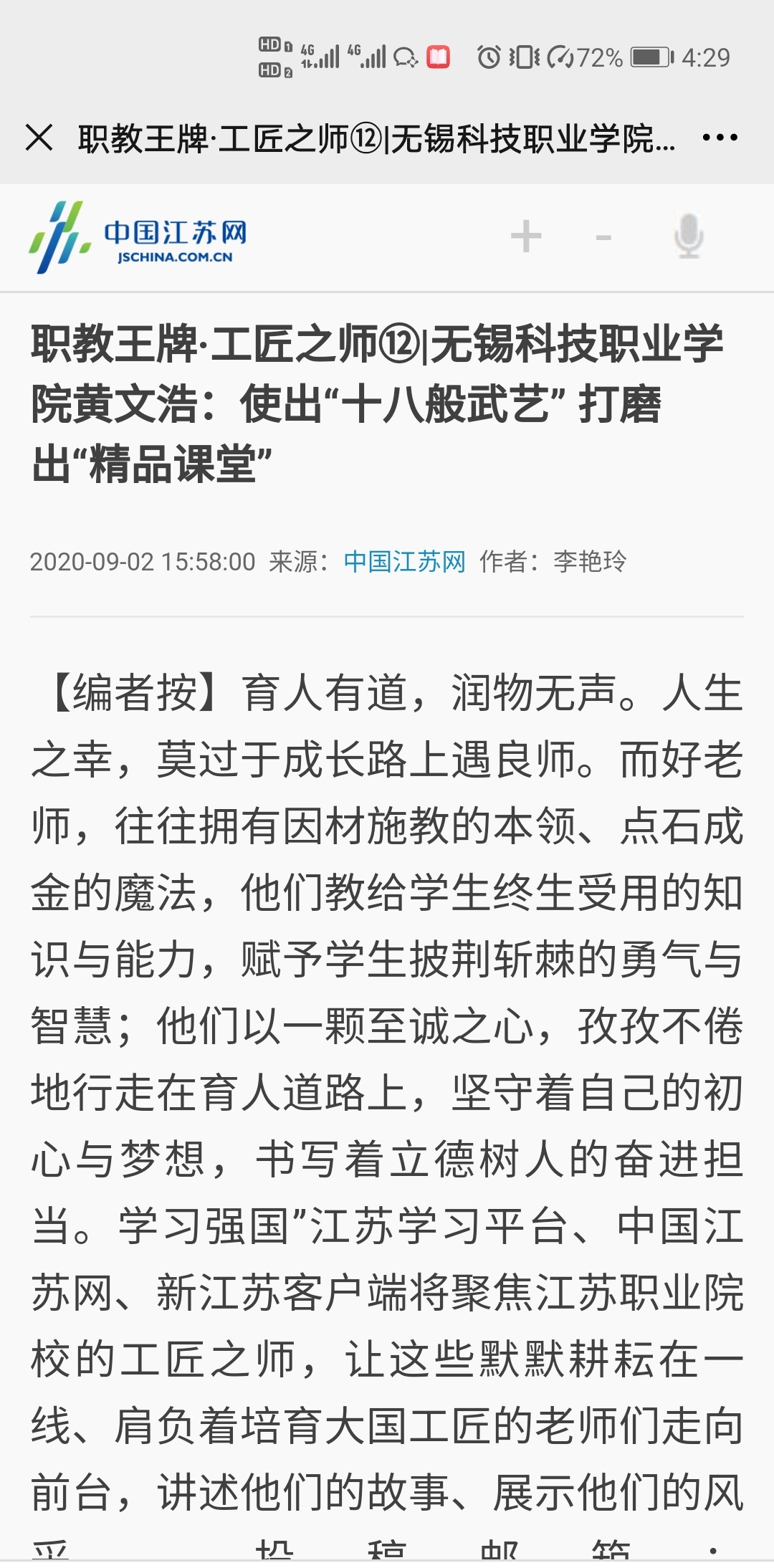Open the three-dot overflow menu
Viewport: 774px width, 1568px height.
tap(720, 138)
